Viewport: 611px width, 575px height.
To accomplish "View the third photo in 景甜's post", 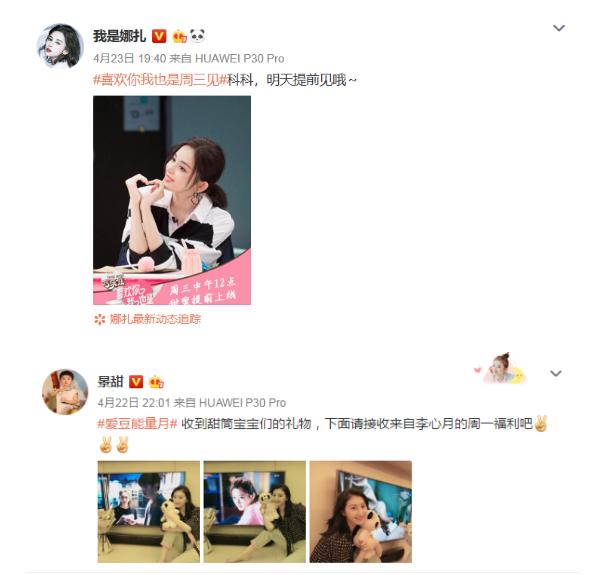I will [x=360, y=512].
